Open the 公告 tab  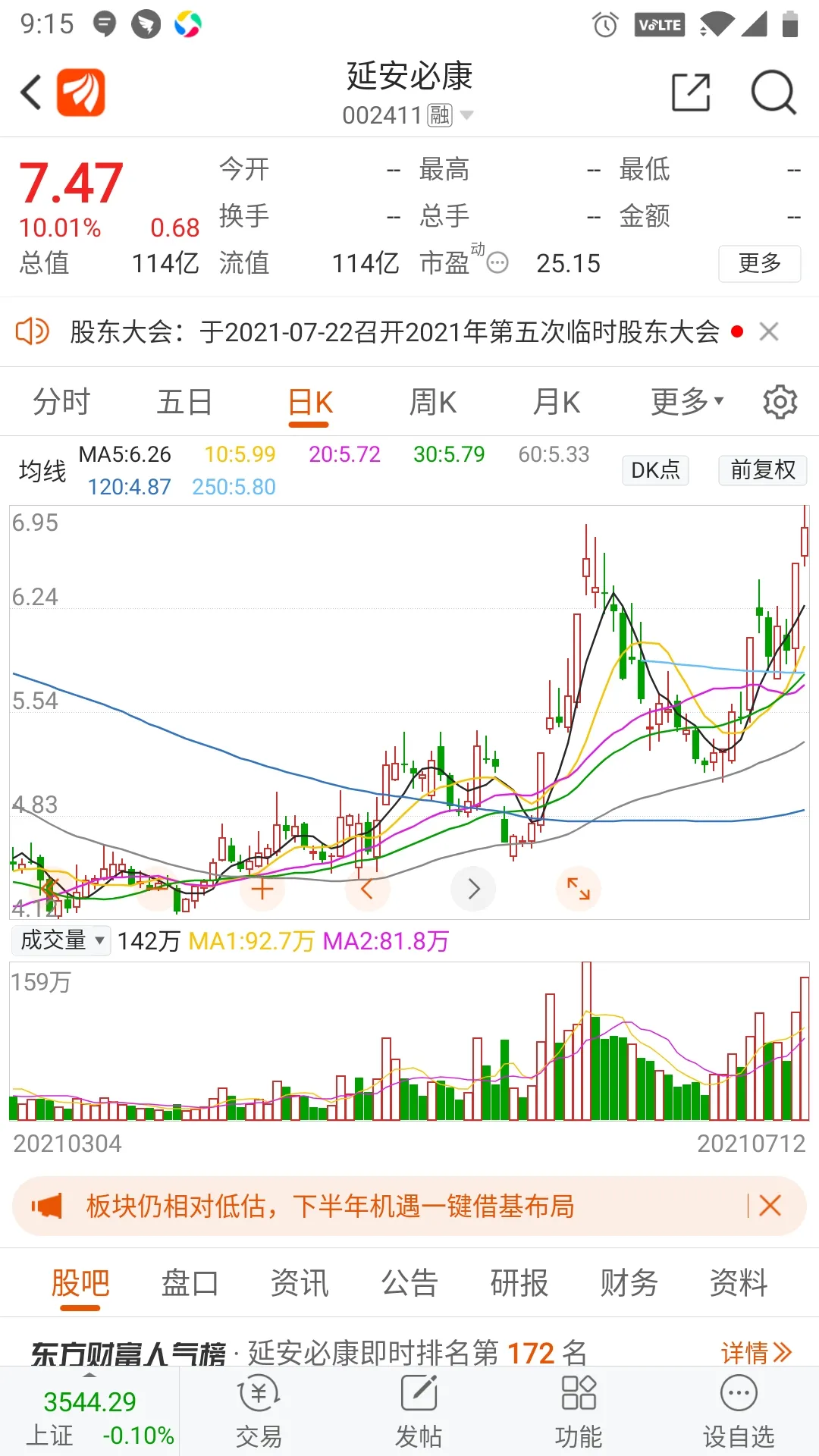pos(409,1283)
